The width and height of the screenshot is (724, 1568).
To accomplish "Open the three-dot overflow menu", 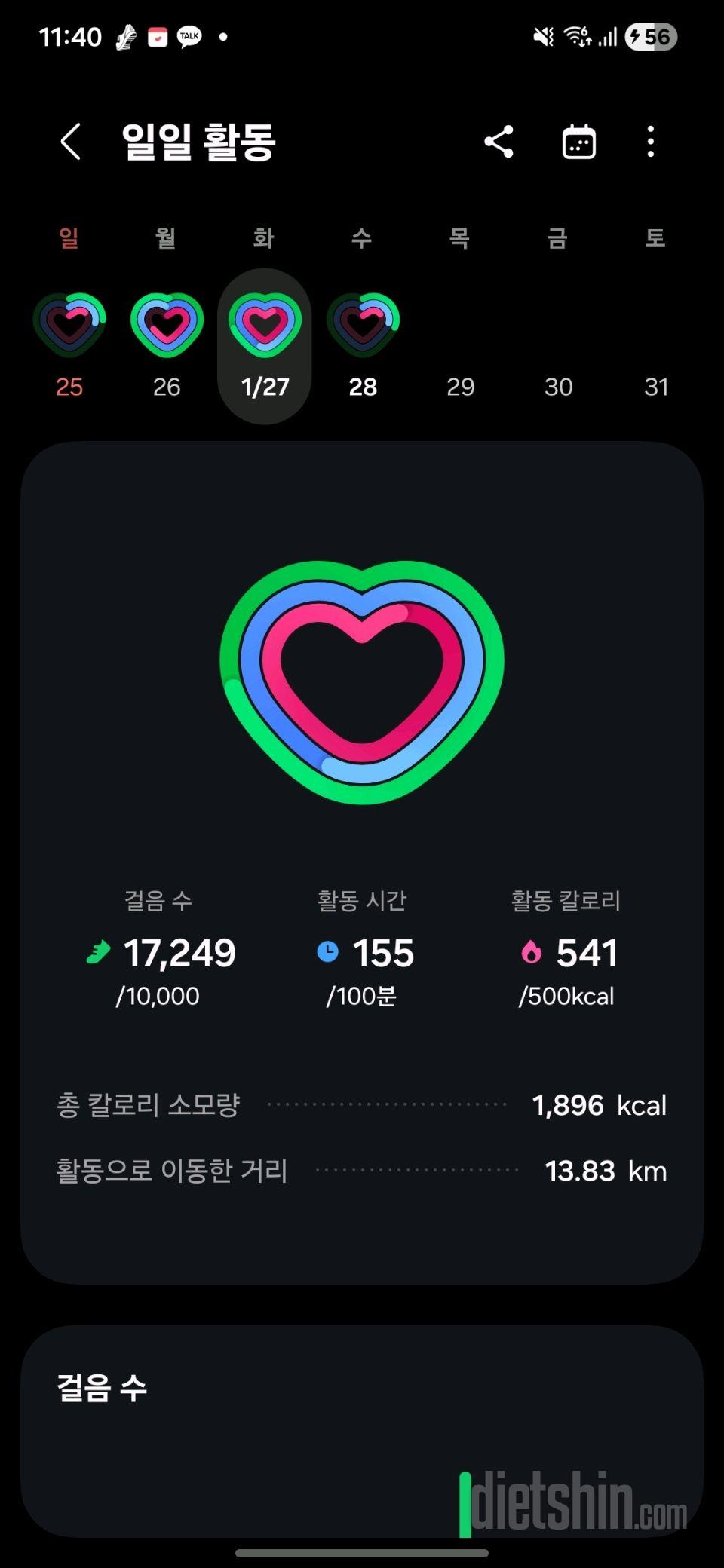I will [650, 142].
